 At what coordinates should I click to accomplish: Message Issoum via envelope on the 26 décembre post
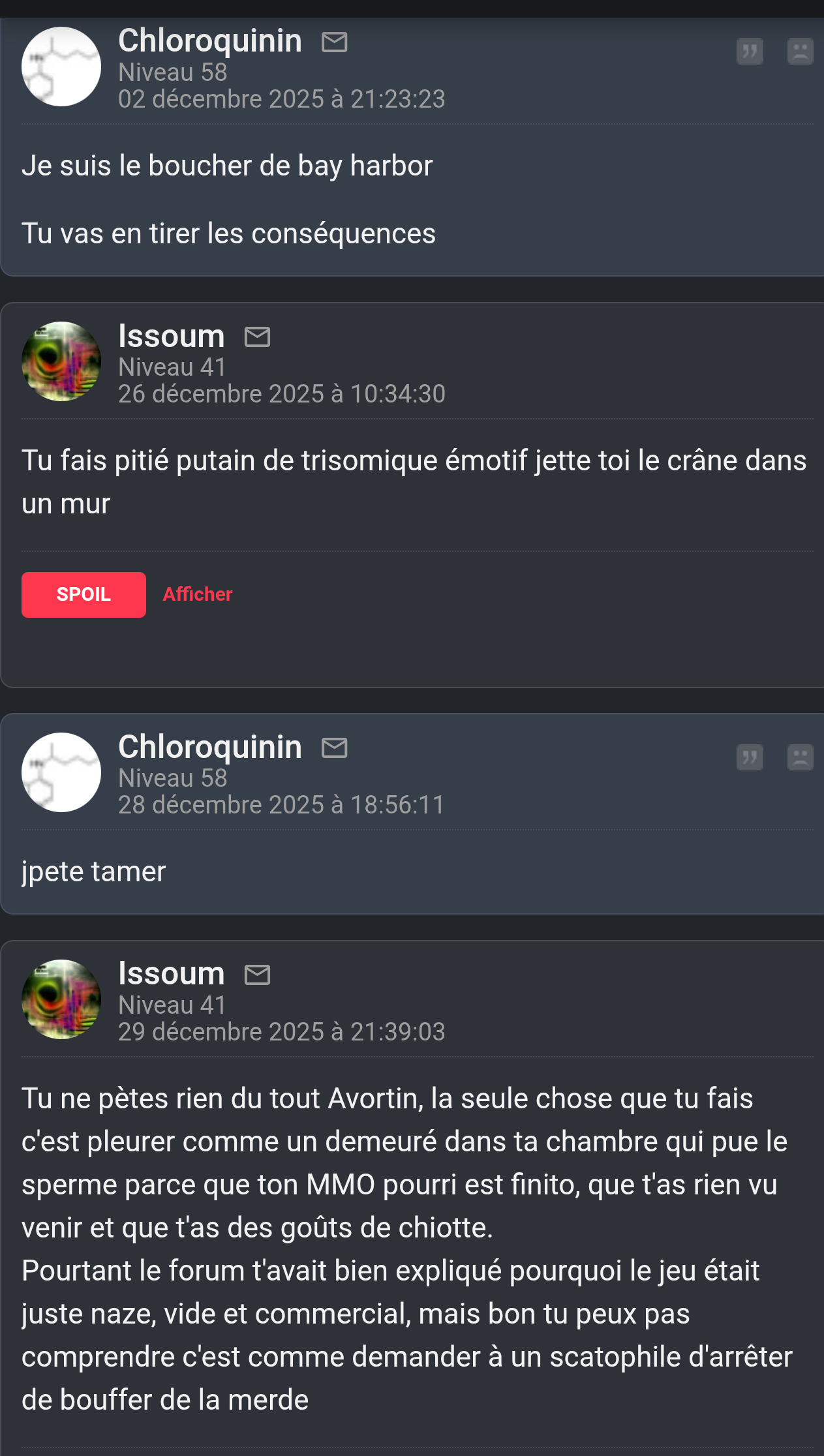(x=257, y=337)
